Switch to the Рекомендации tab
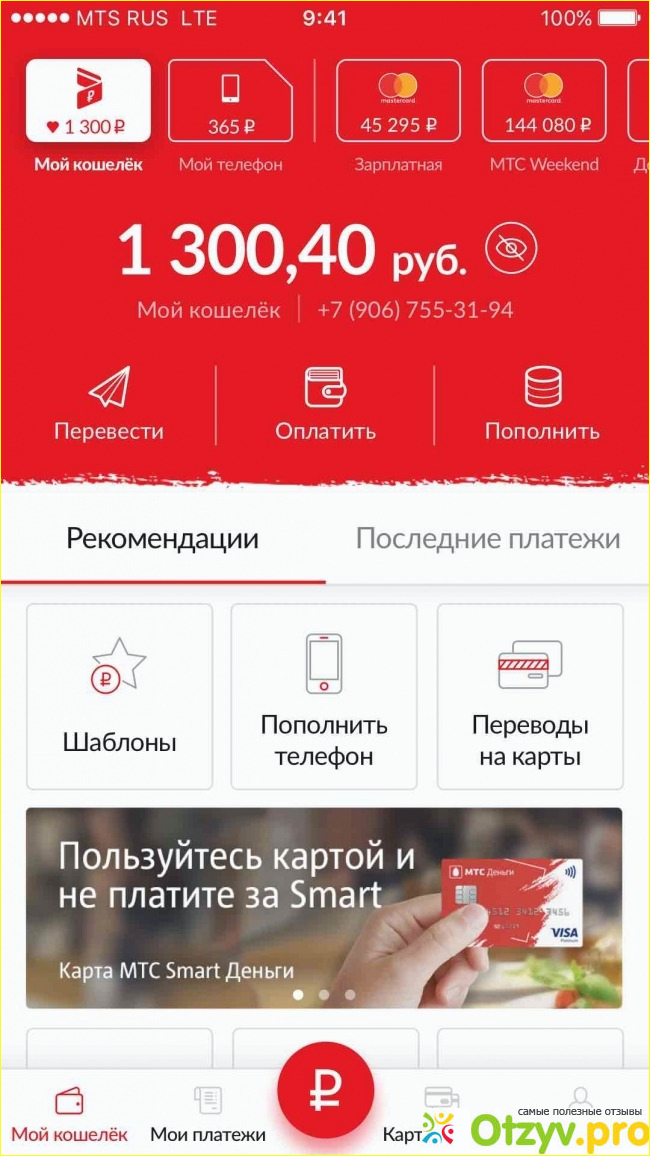The width and height of the screenshot is (650, 1156). (162, 539)
